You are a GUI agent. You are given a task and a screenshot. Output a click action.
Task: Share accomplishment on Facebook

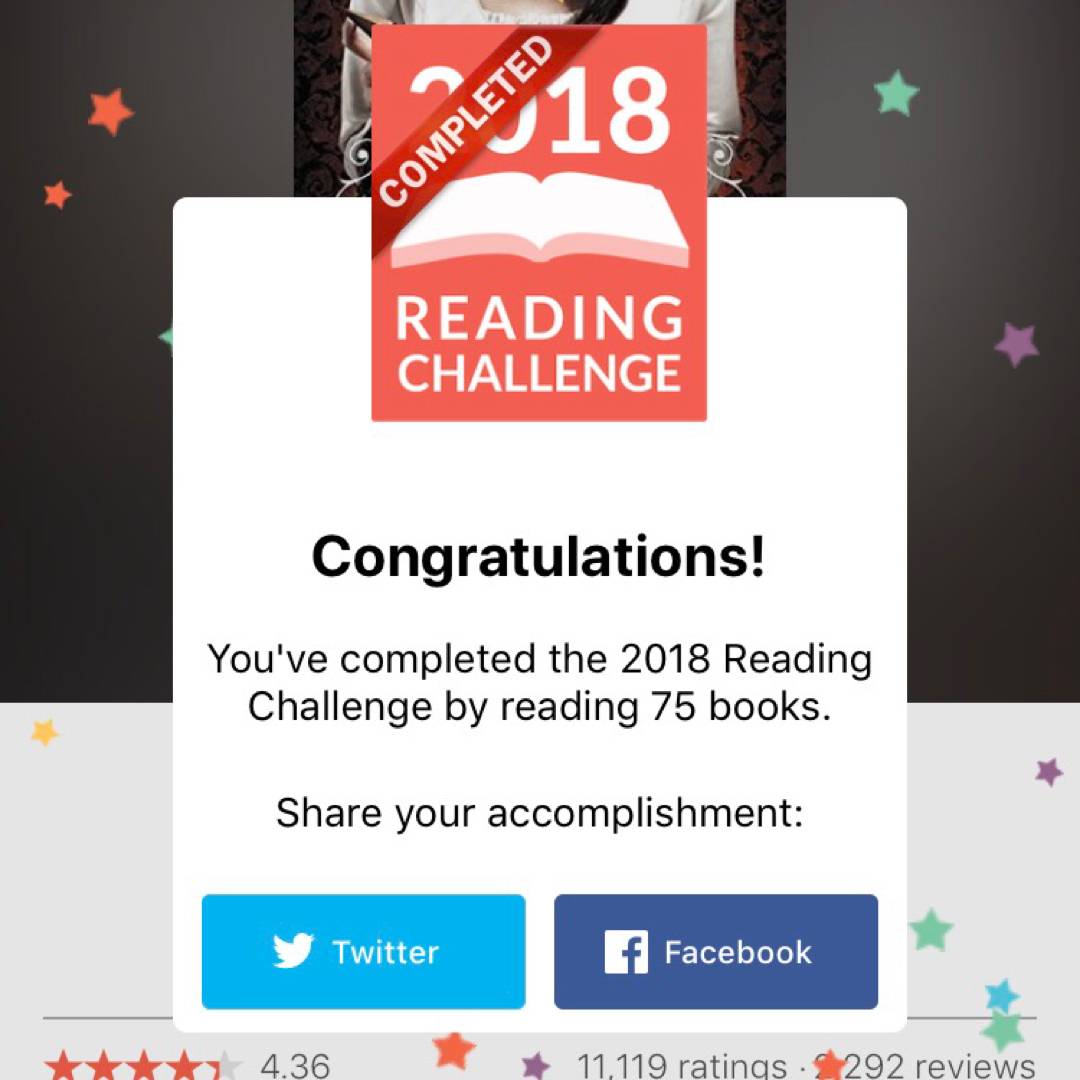pos(715,951)
